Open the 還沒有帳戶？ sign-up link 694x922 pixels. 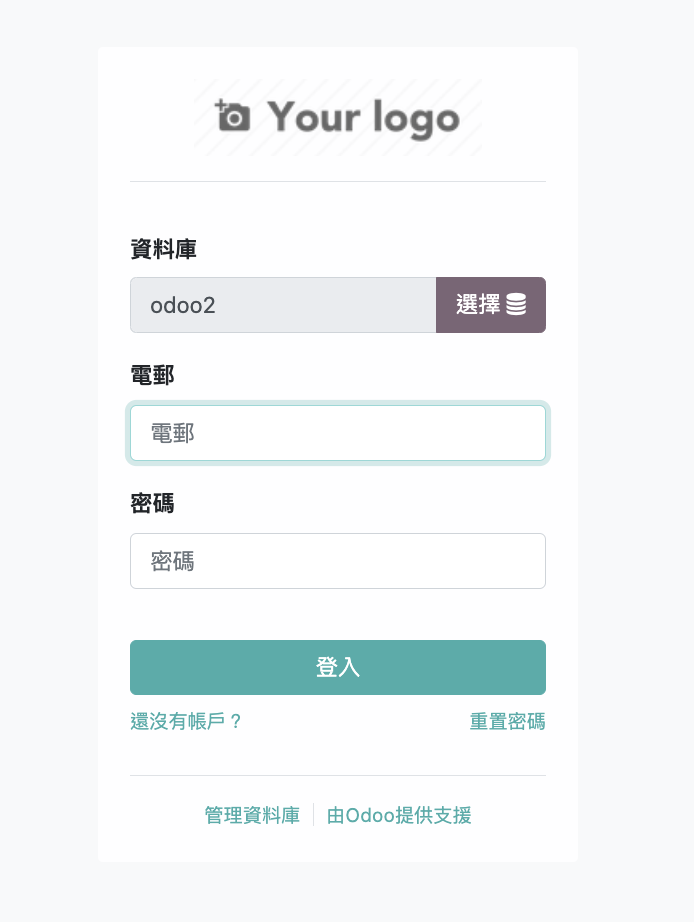pyautogui.click(x=187, y=722)
